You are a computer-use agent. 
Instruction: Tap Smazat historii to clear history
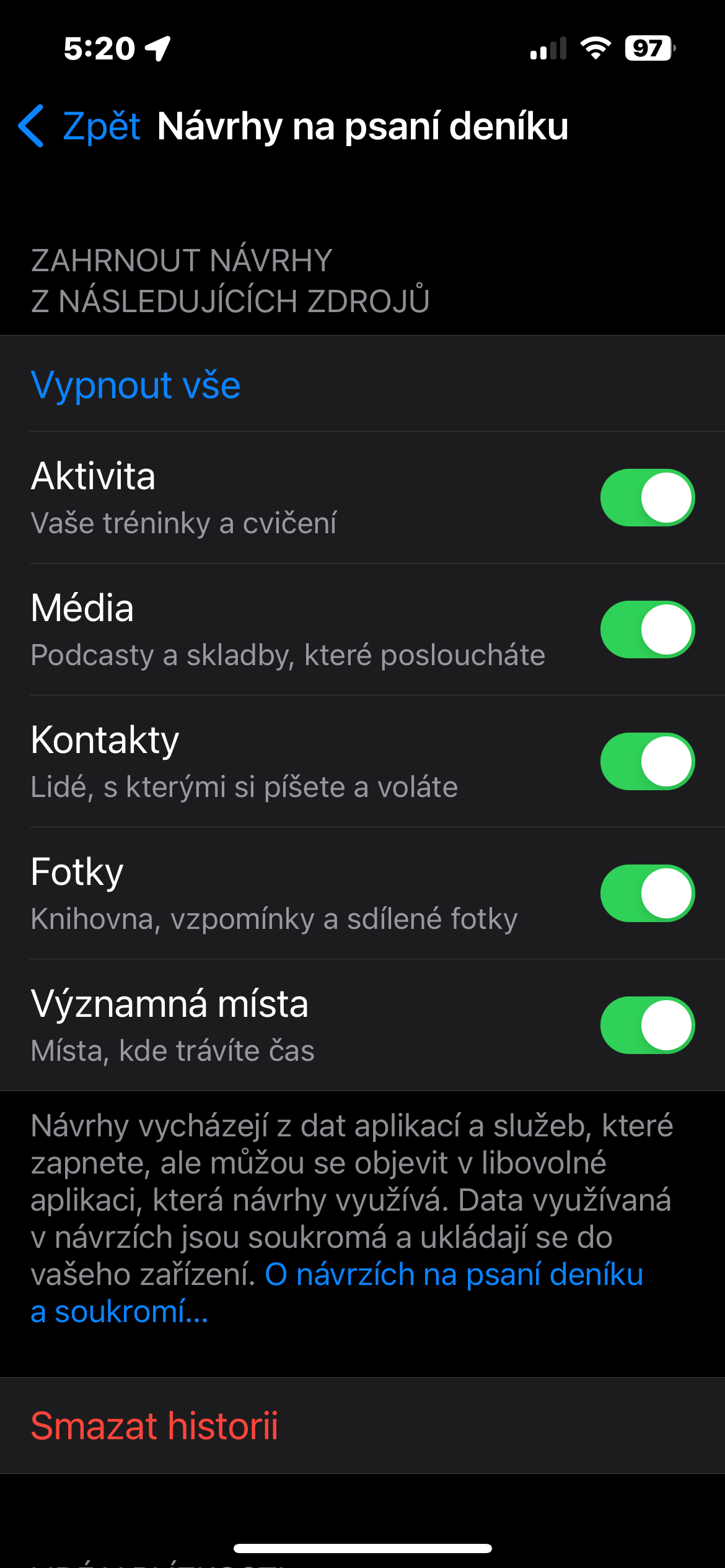click(x=154, y=1426)
